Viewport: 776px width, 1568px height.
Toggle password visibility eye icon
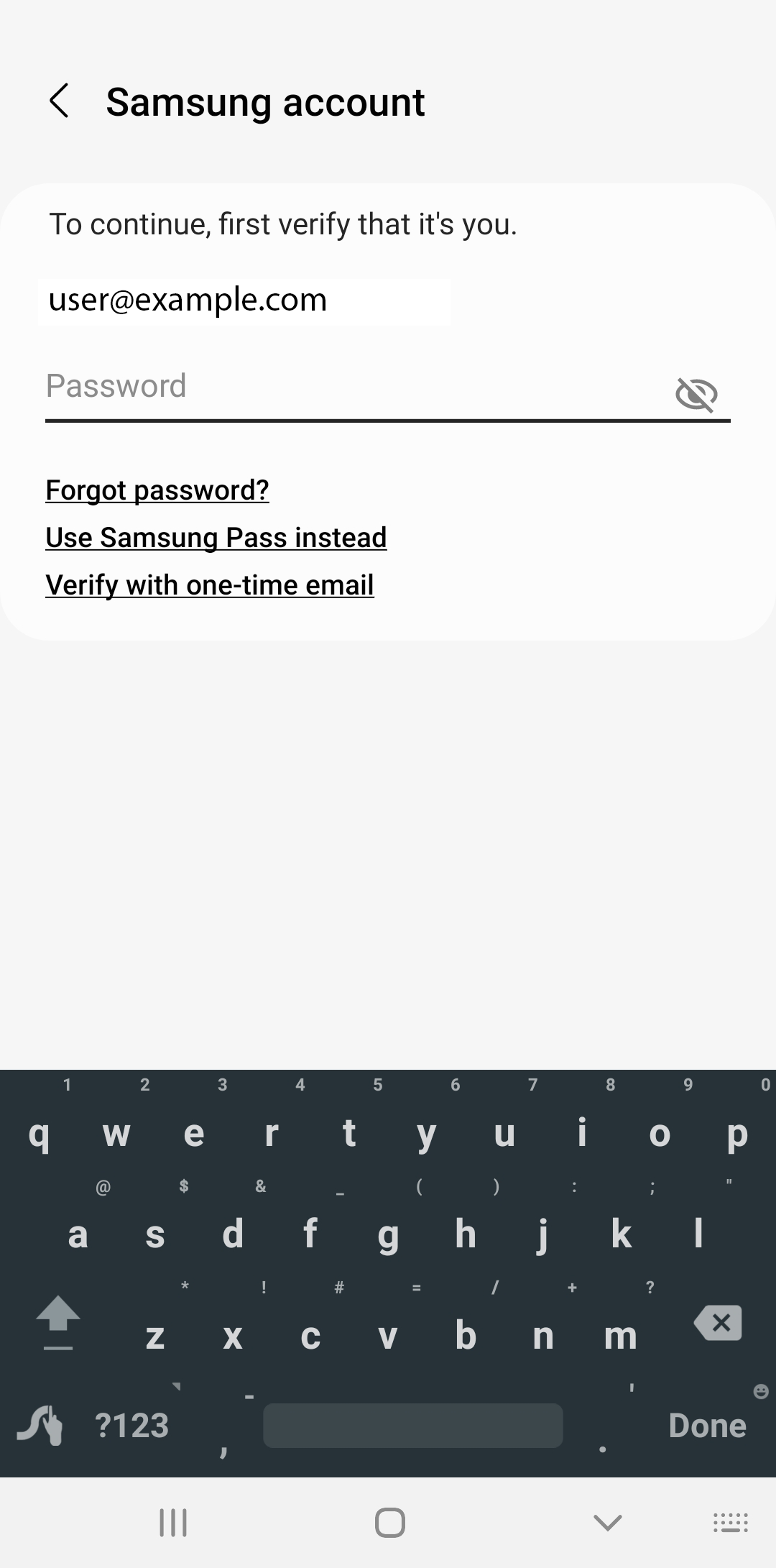[696, 394]
